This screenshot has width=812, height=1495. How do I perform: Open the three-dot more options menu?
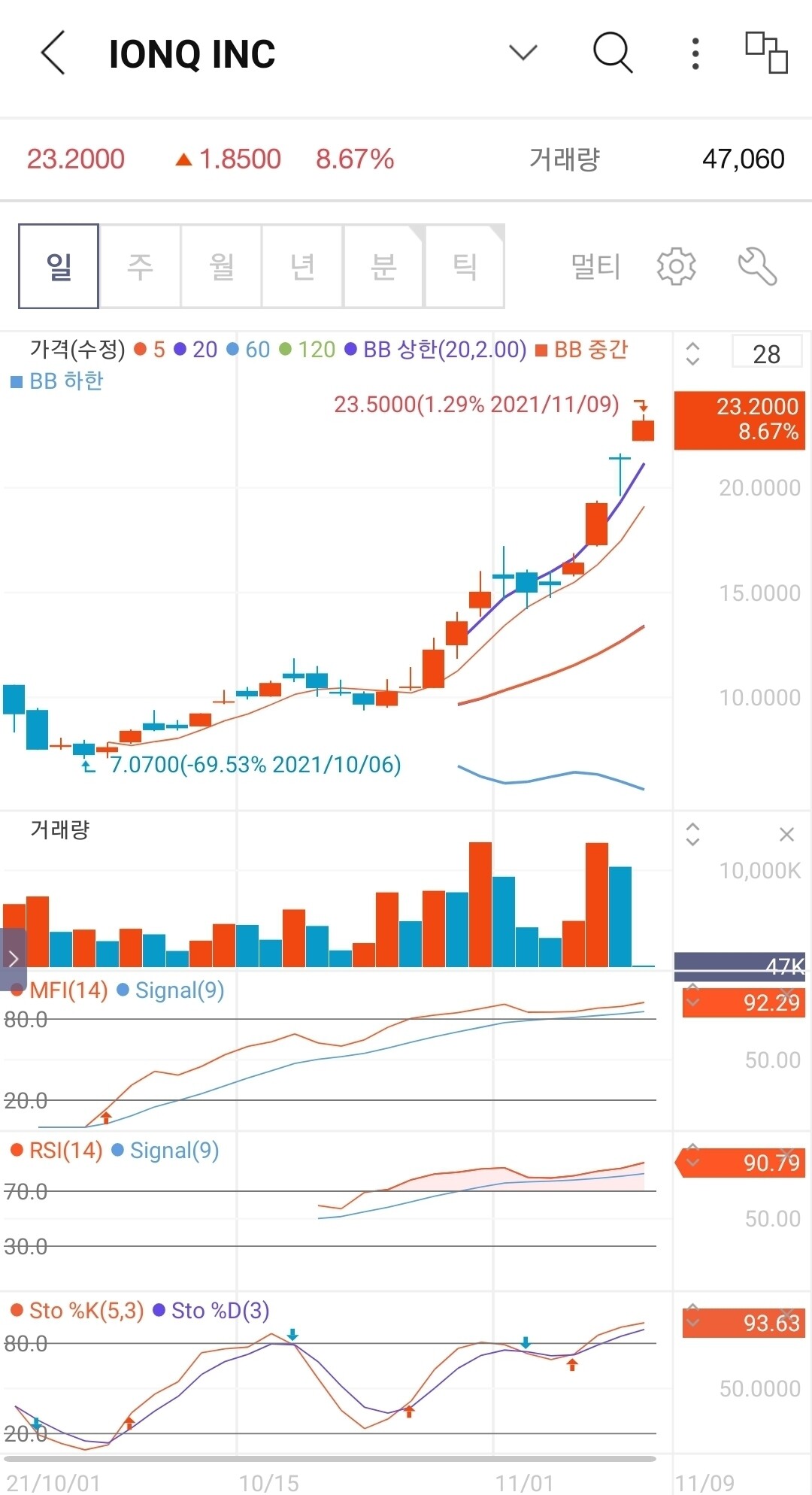[x=694, y=53]
